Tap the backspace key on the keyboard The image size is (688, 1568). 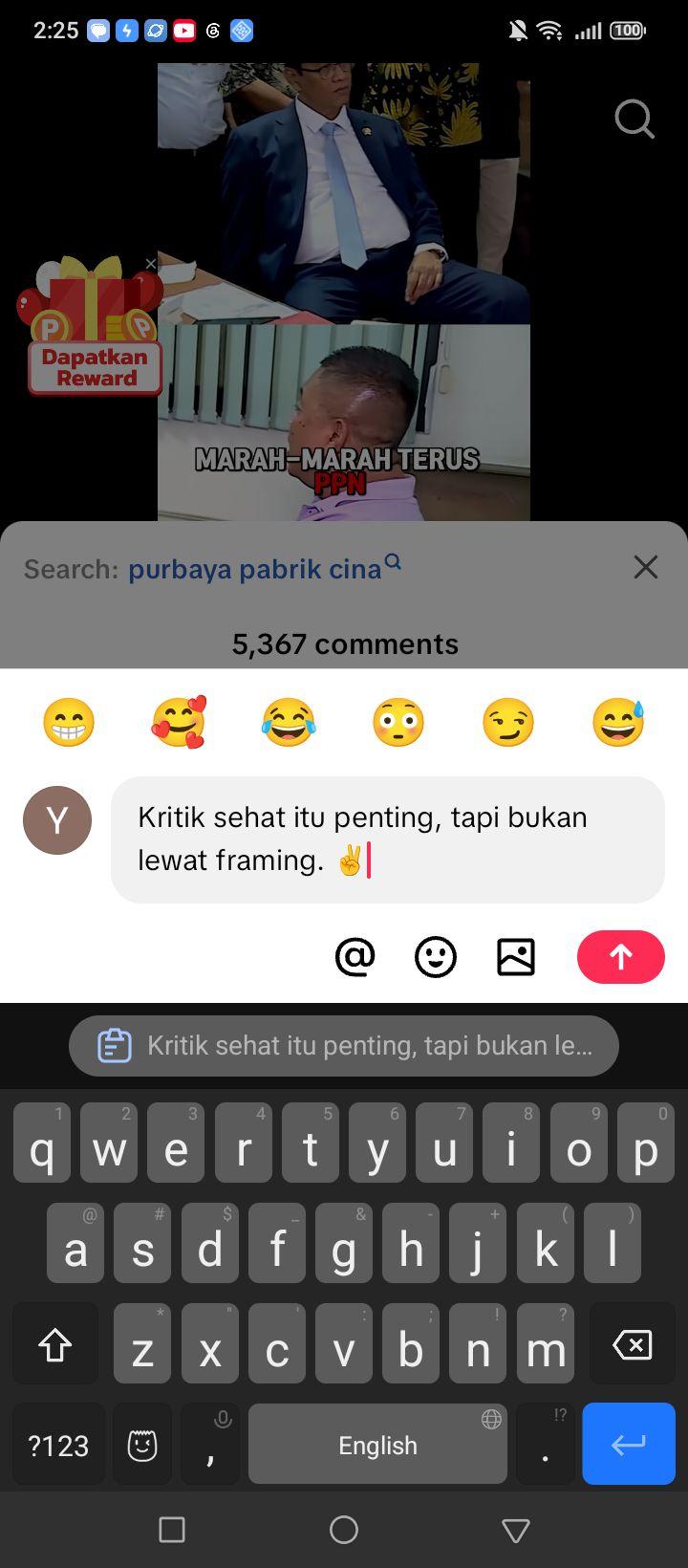coord(632,1344)
